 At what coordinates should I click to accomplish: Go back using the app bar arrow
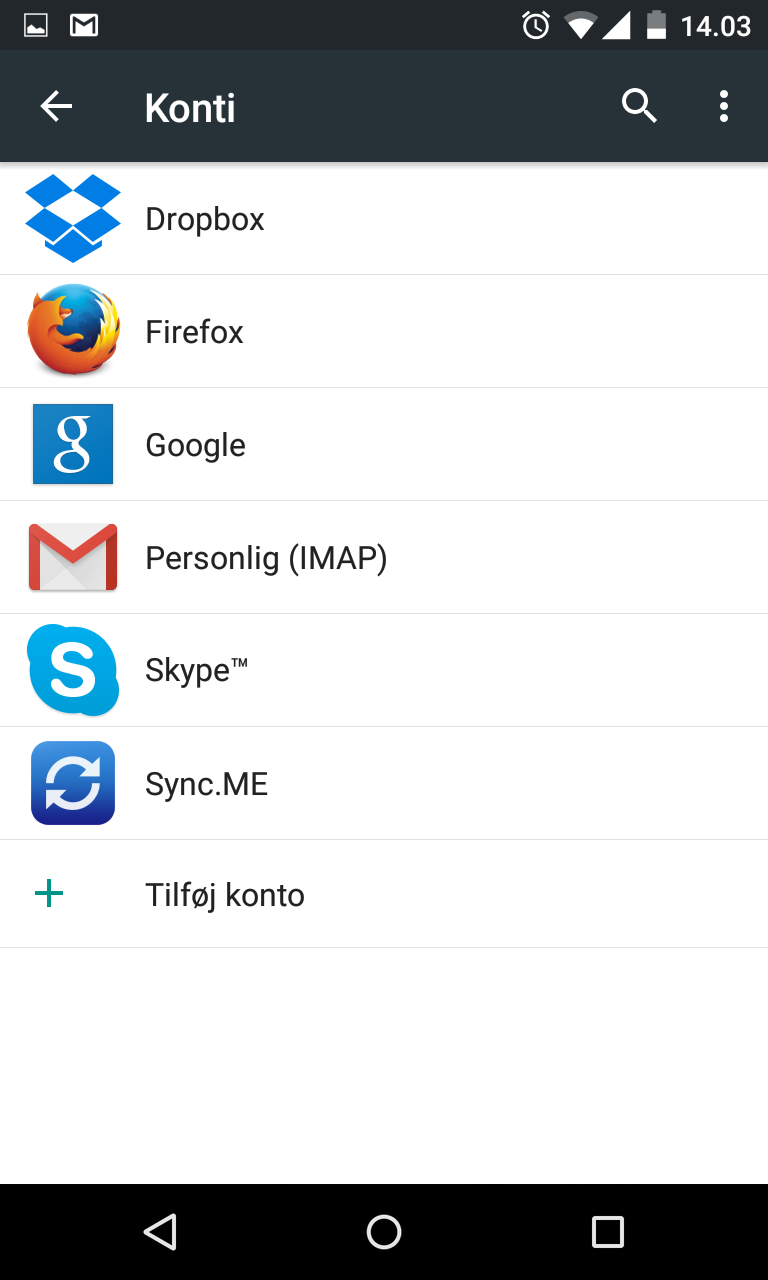pos(56,106)
